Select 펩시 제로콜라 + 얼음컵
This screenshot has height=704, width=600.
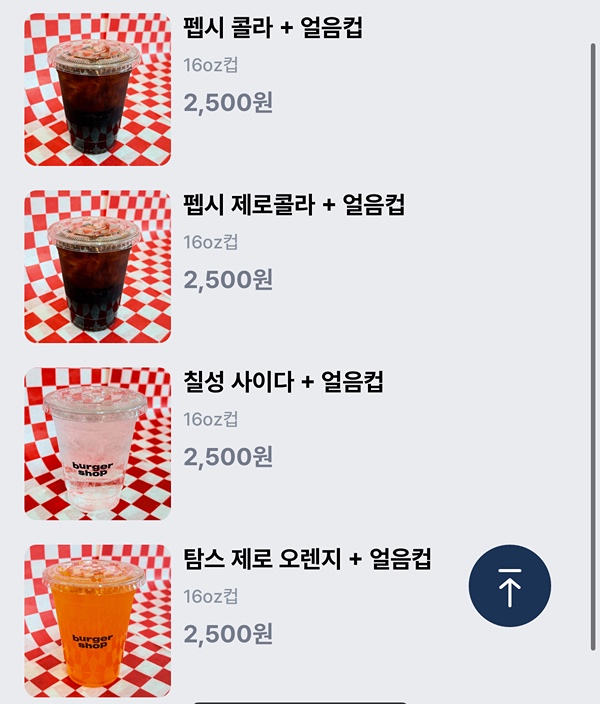pos(294,206)
